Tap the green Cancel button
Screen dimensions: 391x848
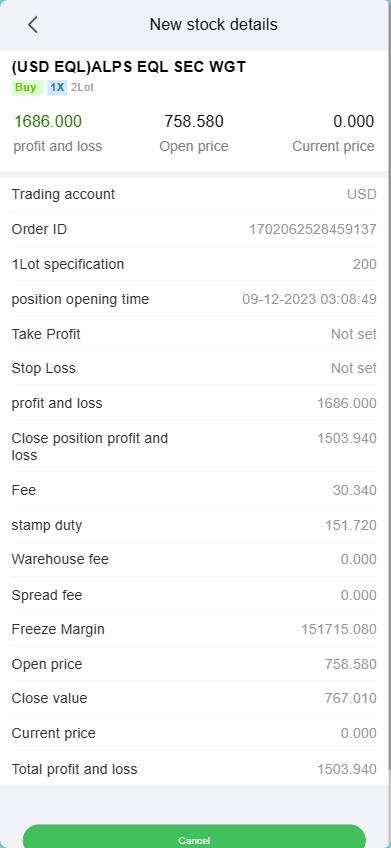tap(194, 836)
